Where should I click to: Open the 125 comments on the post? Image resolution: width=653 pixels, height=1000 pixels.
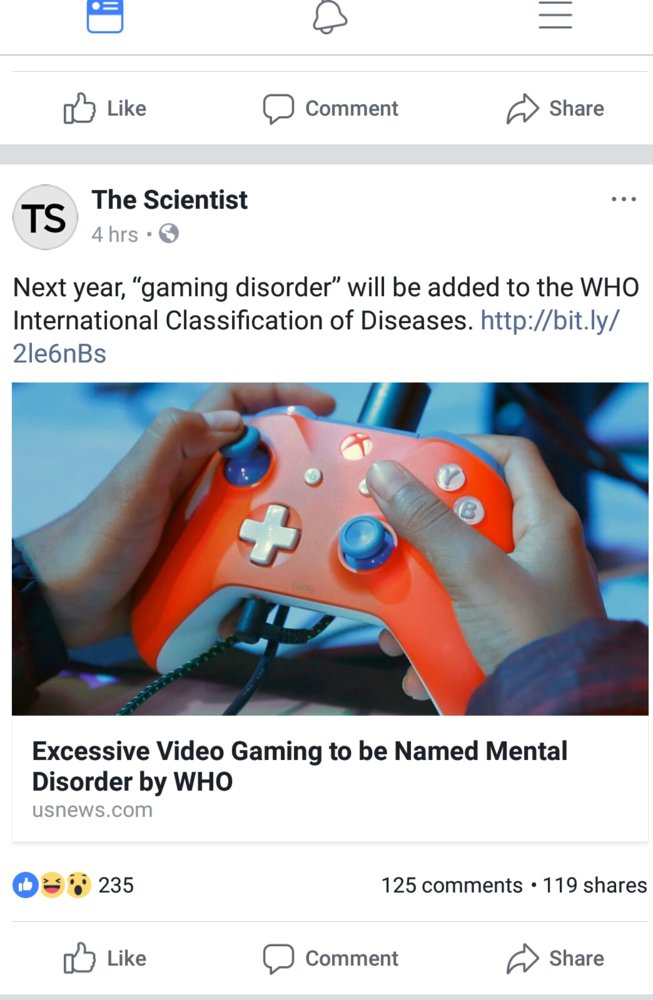tap(452, 886)
